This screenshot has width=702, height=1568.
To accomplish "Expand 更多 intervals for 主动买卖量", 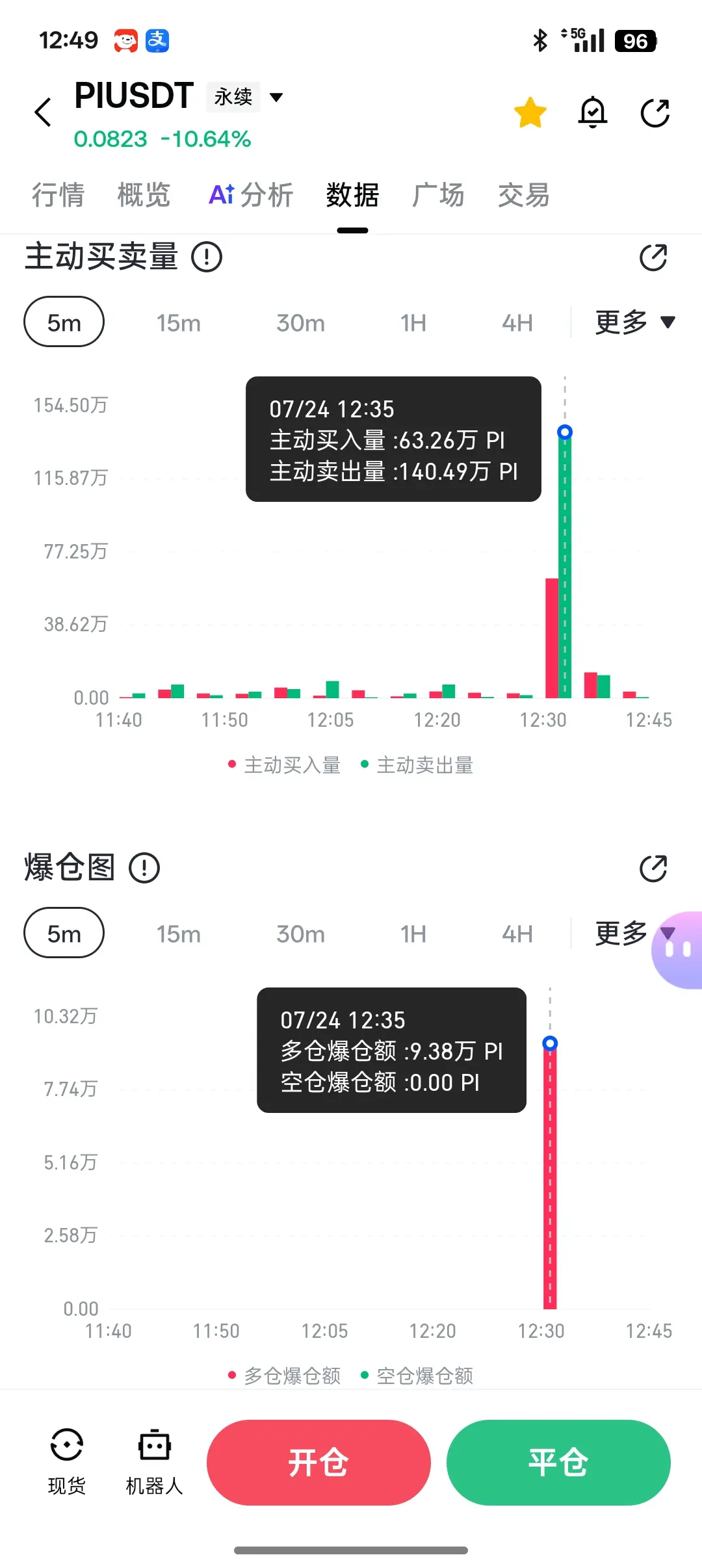I will click(636, 322).
